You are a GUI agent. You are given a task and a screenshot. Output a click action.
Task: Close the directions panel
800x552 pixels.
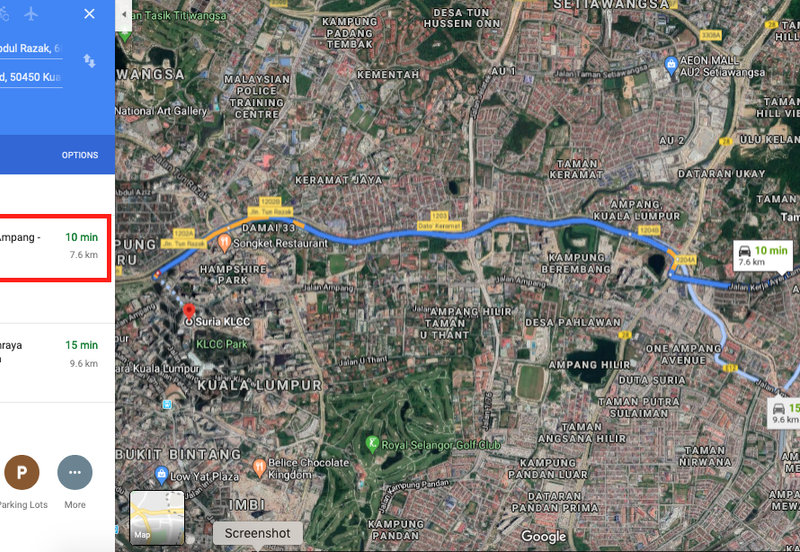point(90,14)
